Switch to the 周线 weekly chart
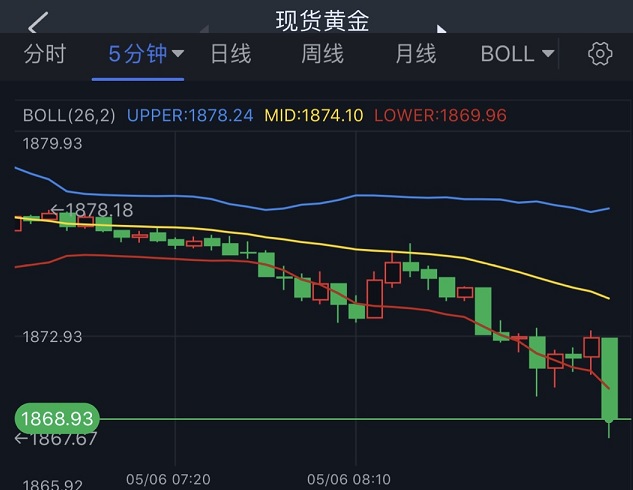The image size is (633, 490). (322, 53)
